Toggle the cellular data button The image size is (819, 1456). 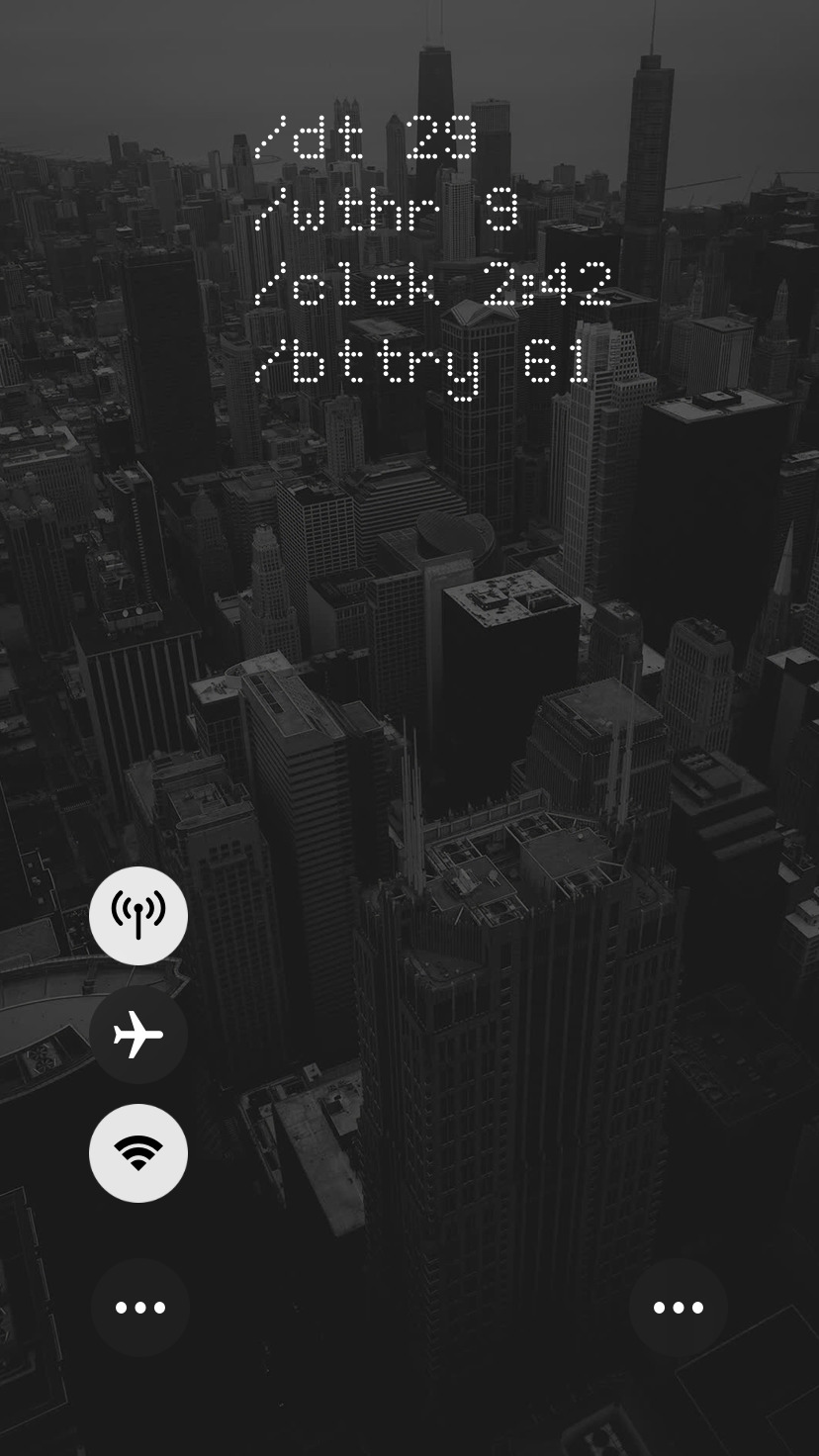pos(138,916)
